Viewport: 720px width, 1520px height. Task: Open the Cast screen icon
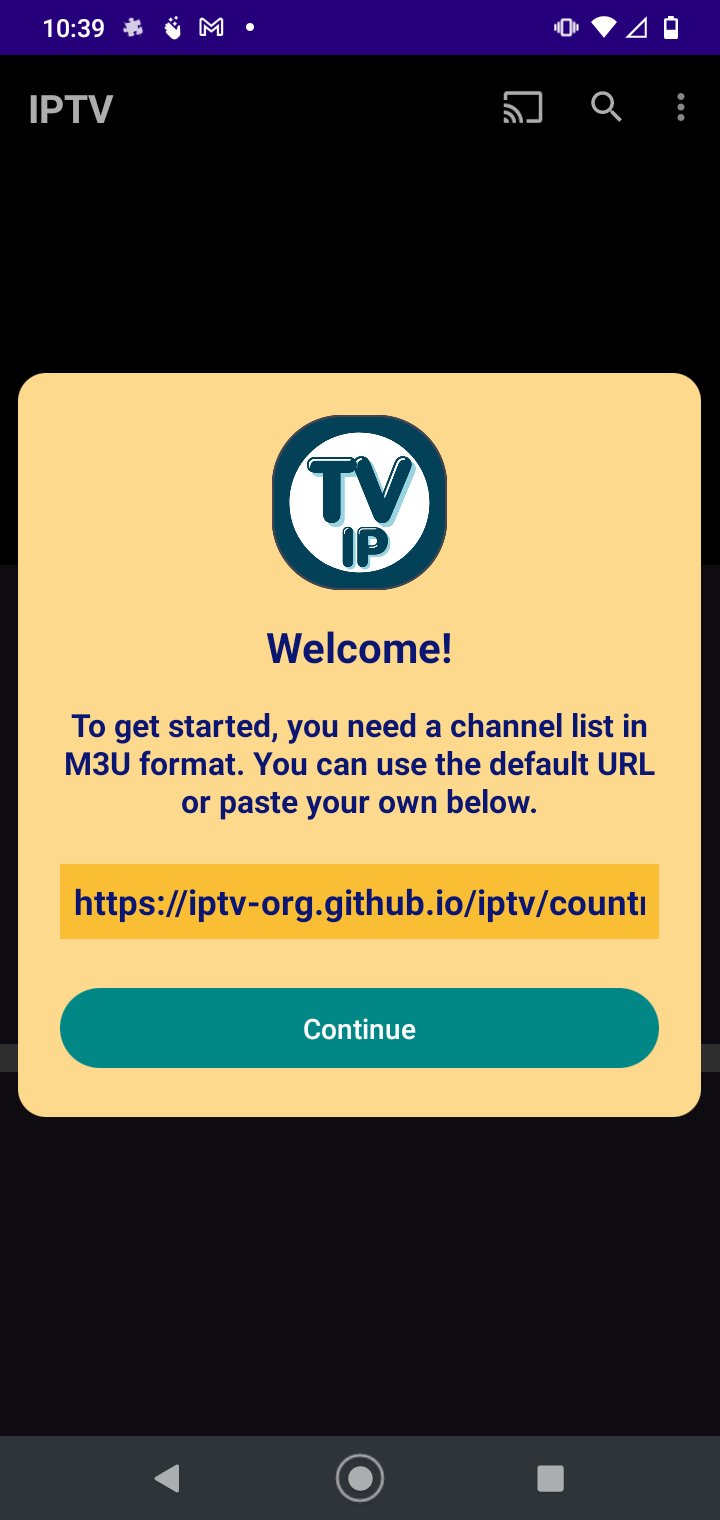[521, 107]
